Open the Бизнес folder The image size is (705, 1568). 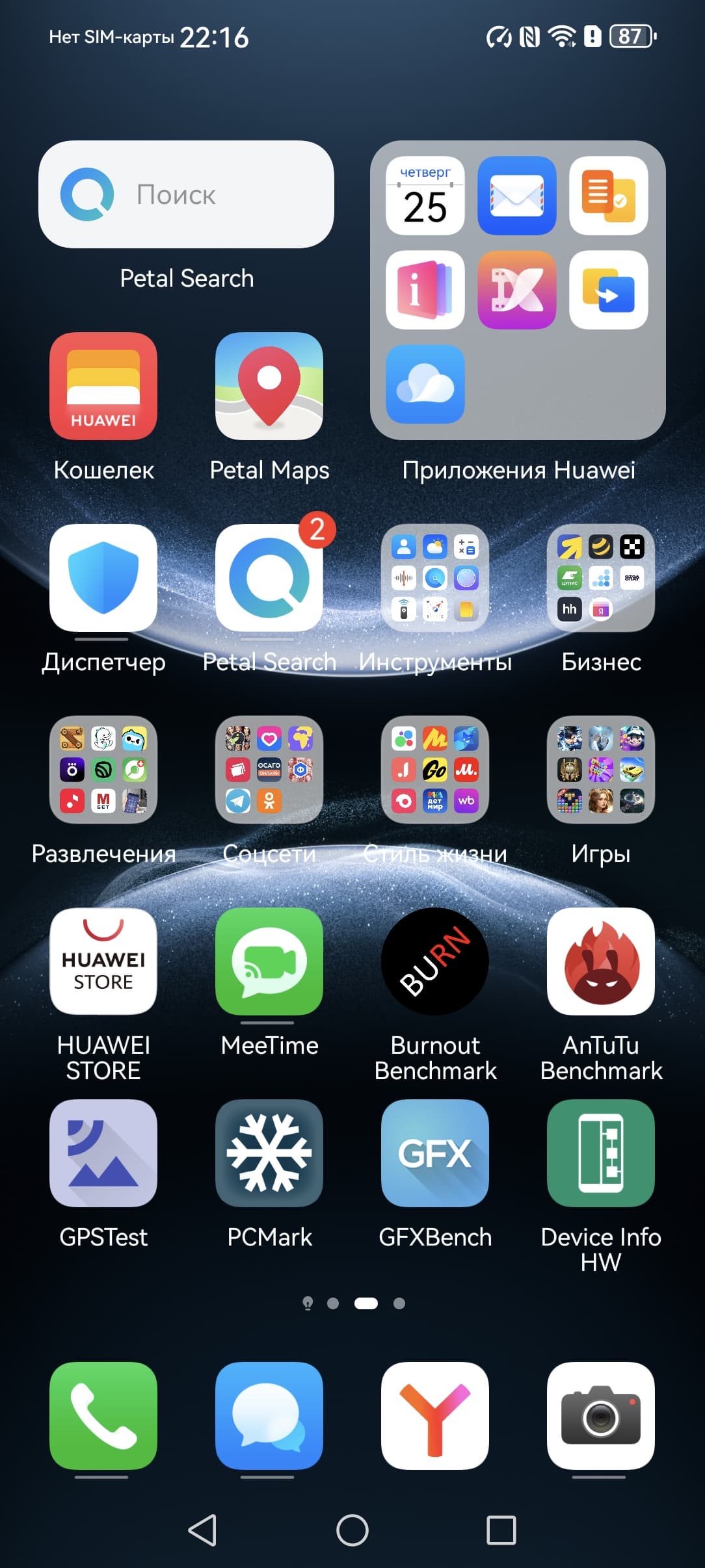click(601, 578)
